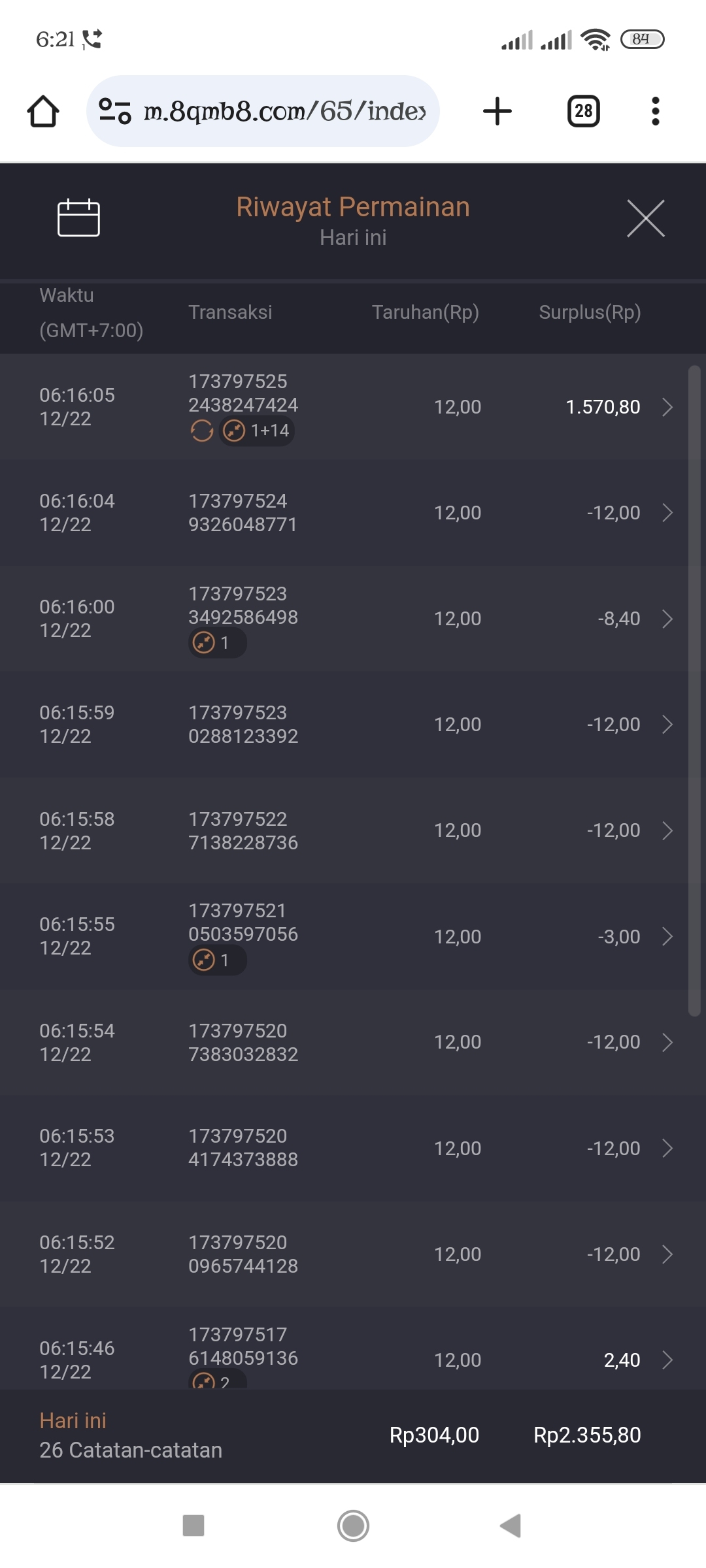
Task: Show the 28 open tabs
Action: click(583, 111)
